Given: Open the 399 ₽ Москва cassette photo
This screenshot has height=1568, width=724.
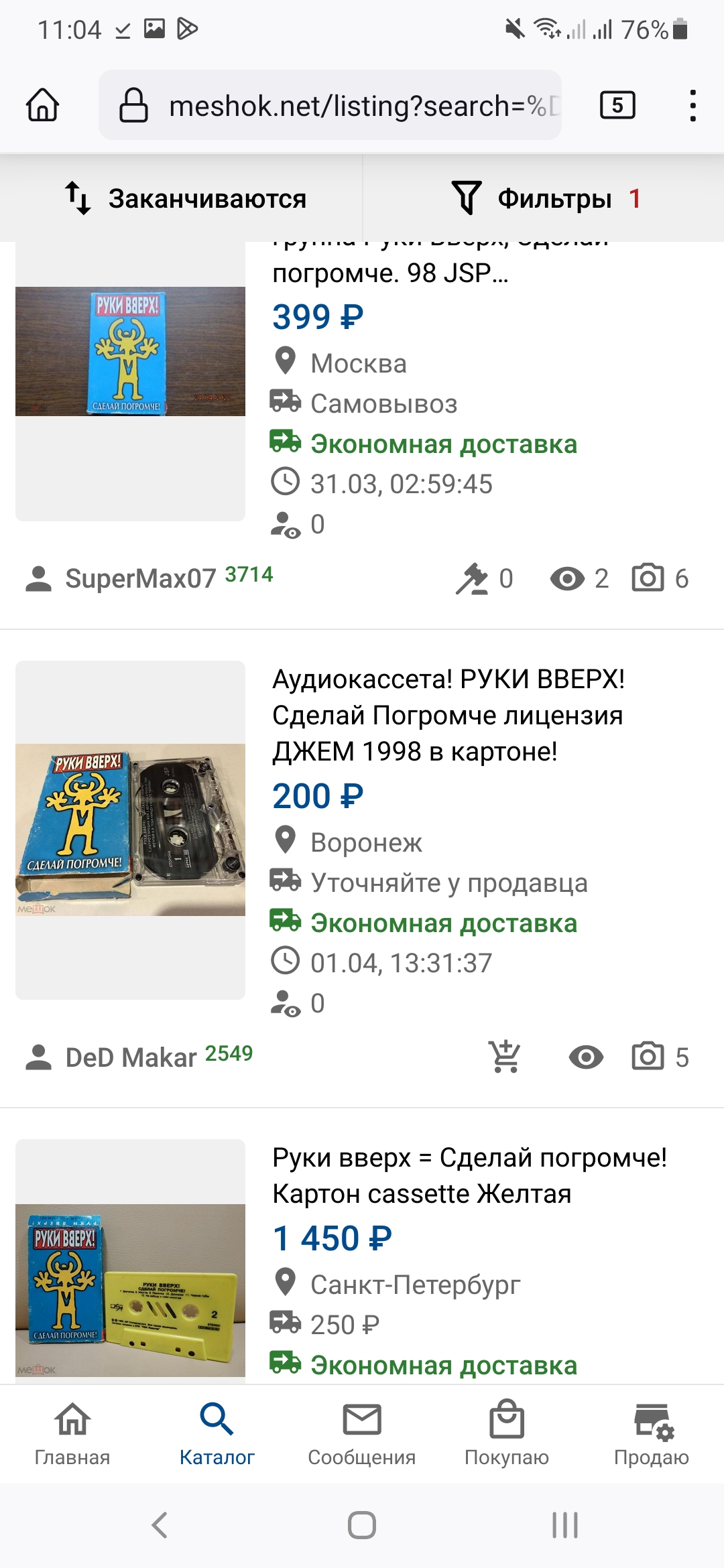Looking at the screenshot, I should pos(130,351).
